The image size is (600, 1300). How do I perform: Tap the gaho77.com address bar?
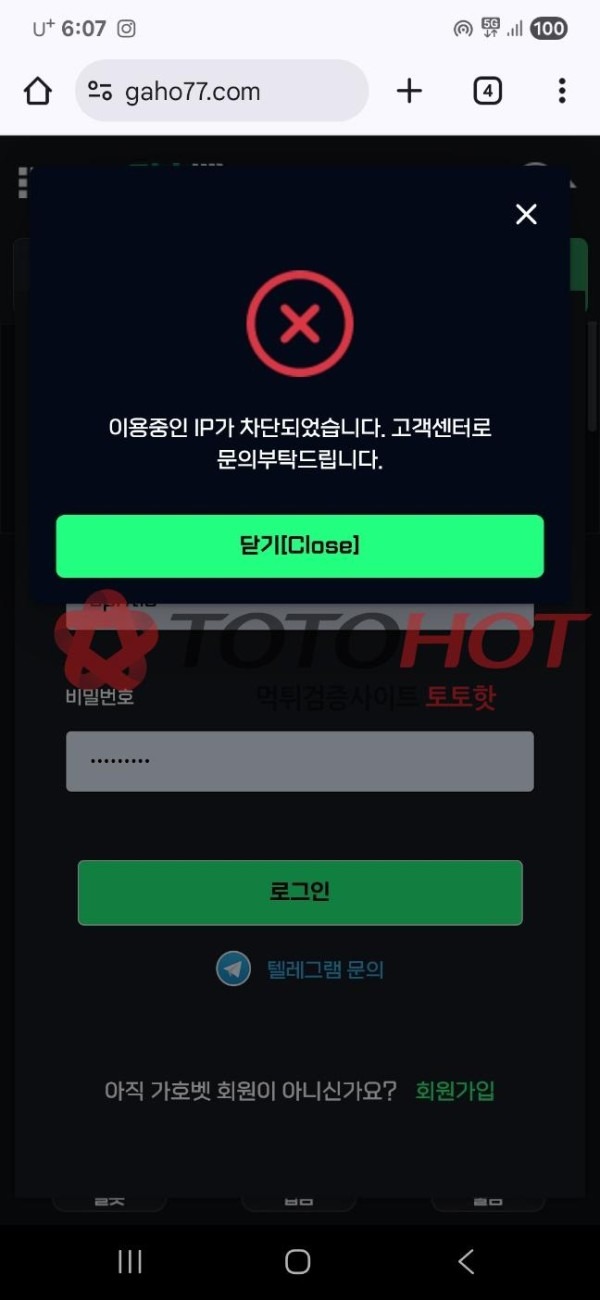pyautogui.click(x=222, y=92)
